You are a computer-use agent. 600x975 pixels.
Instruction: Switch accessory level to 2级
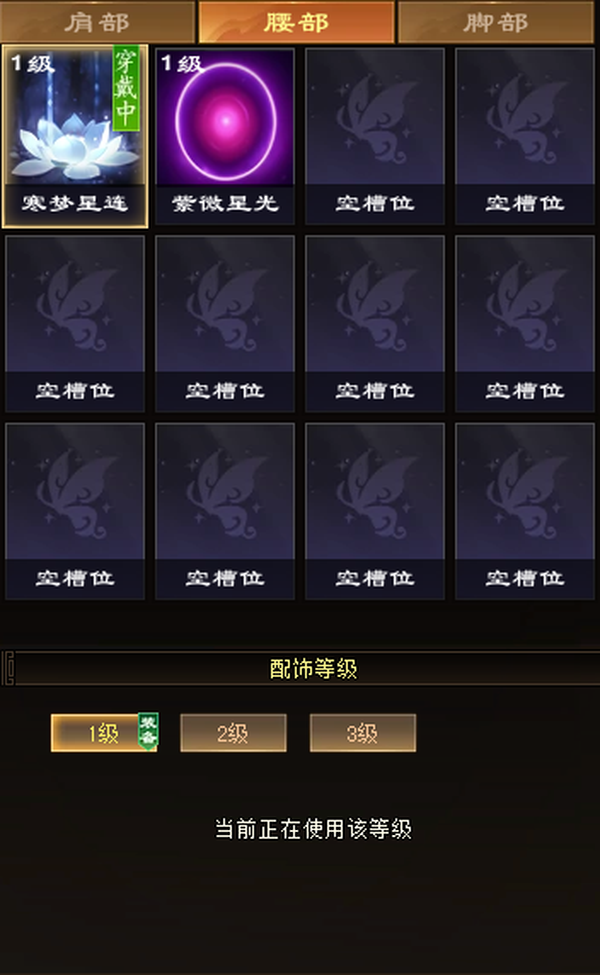point(233,733)
